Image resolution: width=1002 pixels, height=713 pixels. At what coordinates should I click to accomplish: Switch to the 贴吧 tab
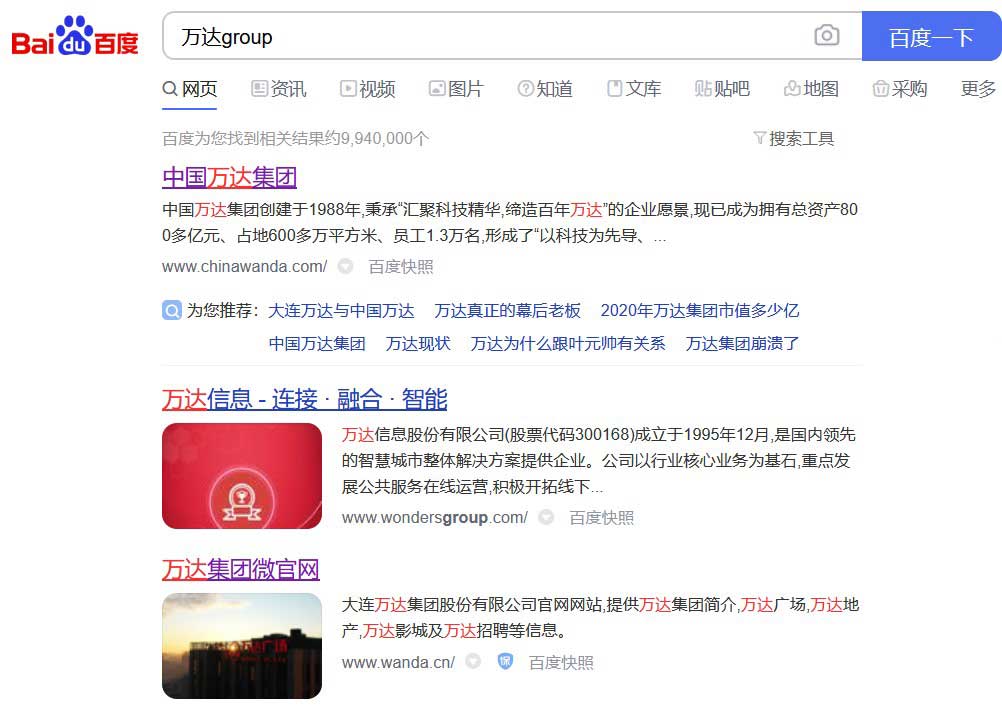click(722, 89)
